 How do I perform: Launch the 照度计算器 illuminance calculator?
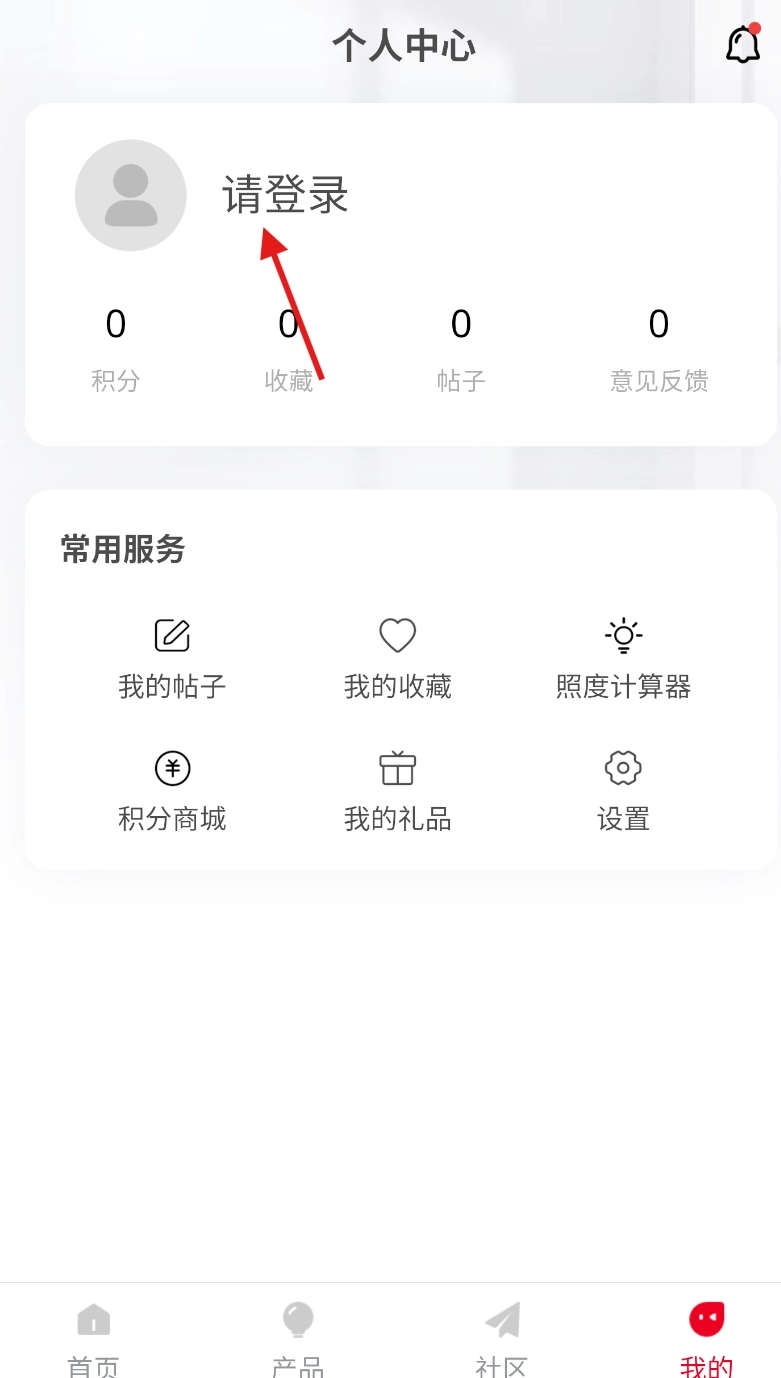coord(623,658)
